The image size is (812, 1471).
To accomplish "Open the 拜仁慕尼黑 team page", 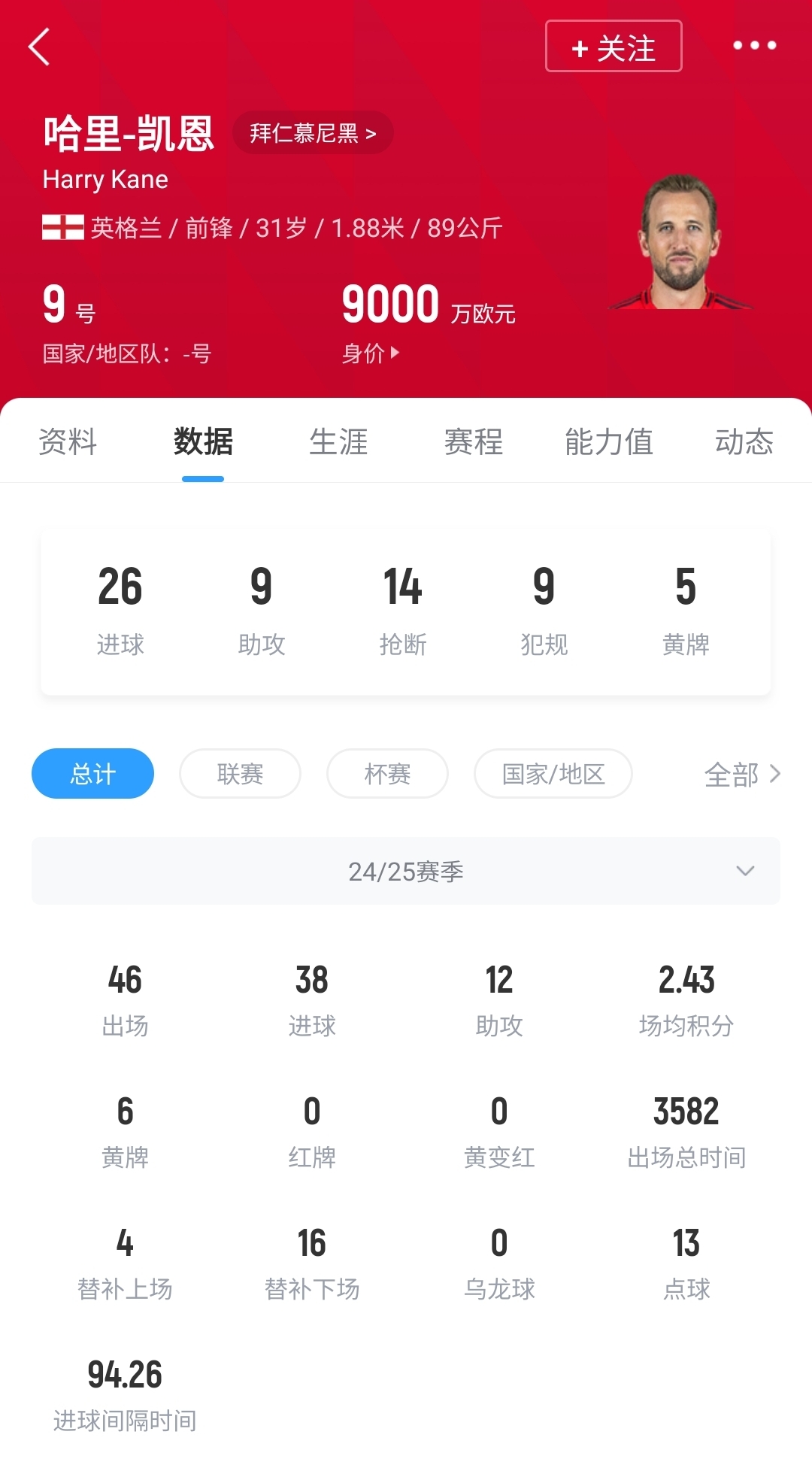I will point(313,133).
